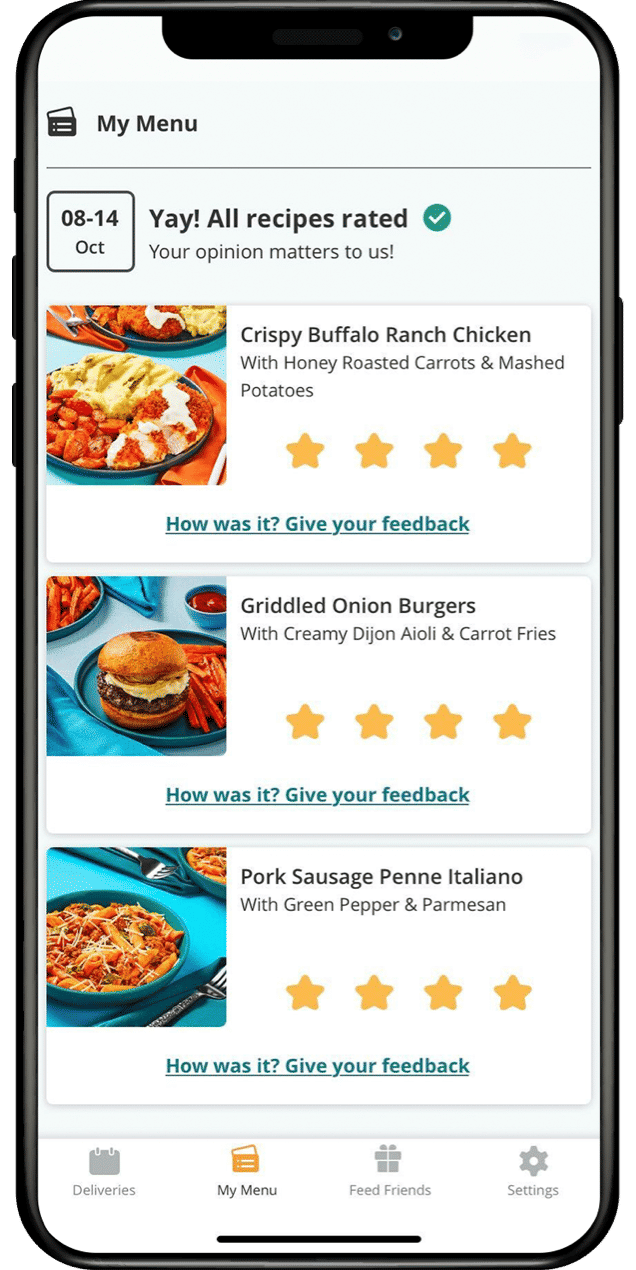Switch to the My Menu tab

tap(246, 1172)
